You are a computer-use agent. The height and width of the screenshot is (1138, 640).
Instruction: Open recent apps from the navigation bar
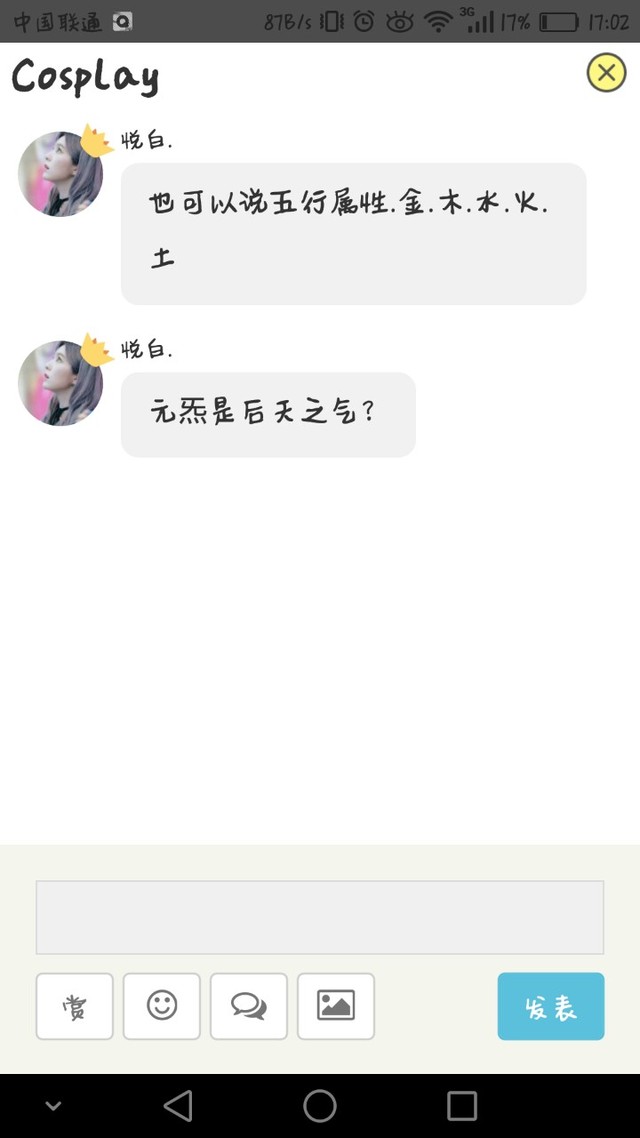pyautogui.click(x=462, y=1105)
